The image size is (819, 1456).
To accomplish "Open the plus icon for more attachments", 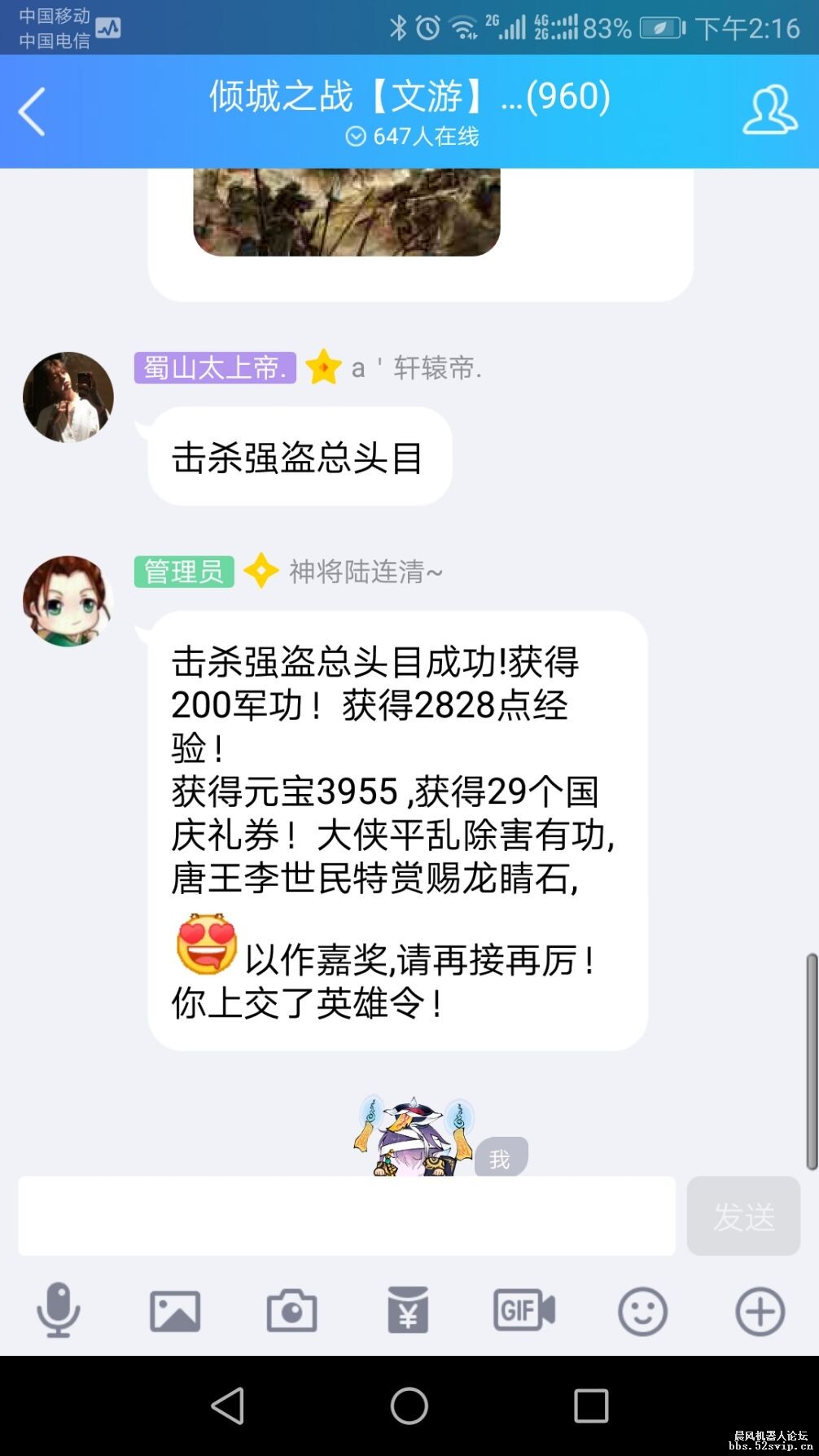I will tap(758, 1311).
